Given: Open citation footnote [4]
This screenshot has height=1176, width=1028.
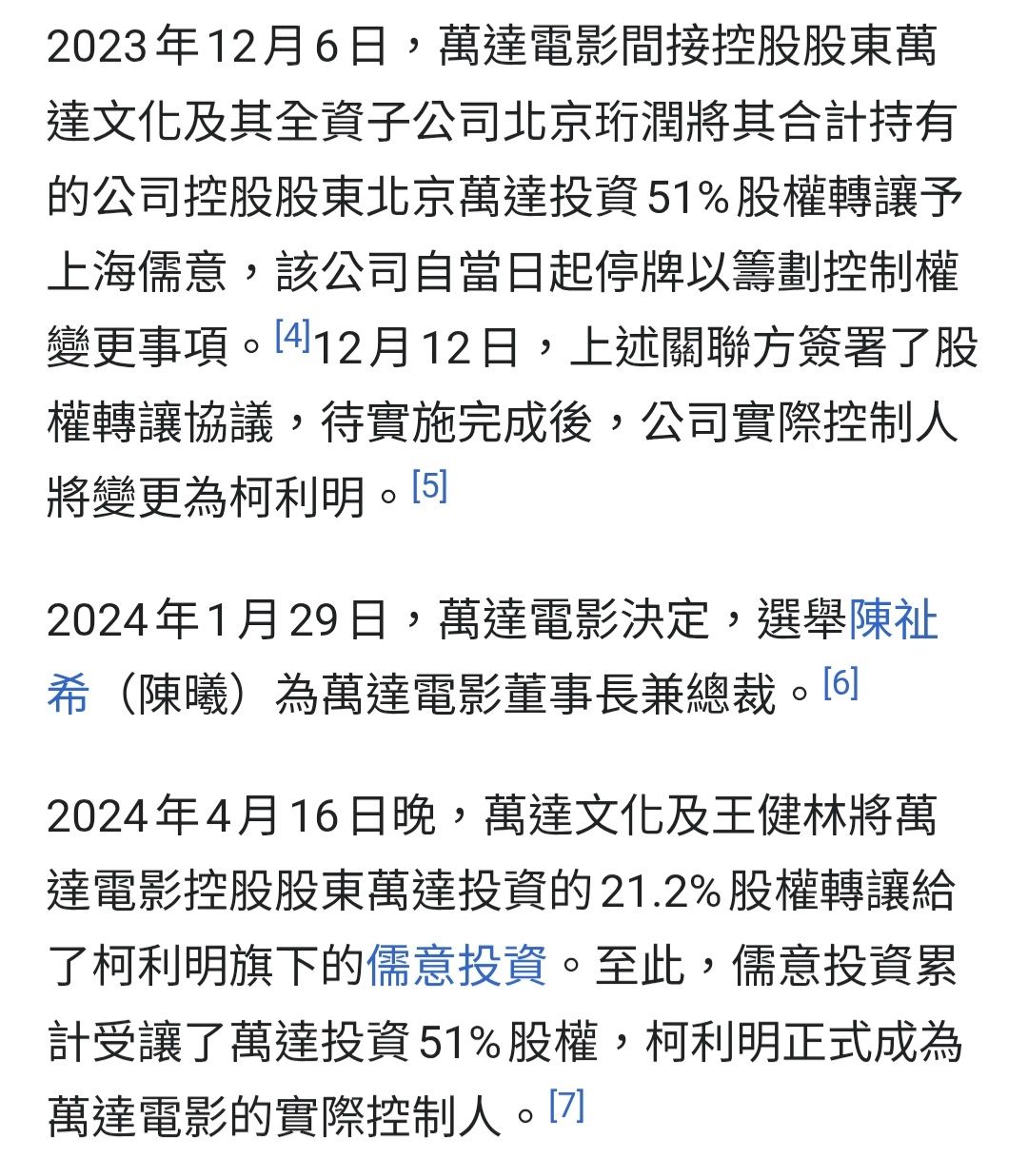Looking at the screenshot, I should (292, 336).
